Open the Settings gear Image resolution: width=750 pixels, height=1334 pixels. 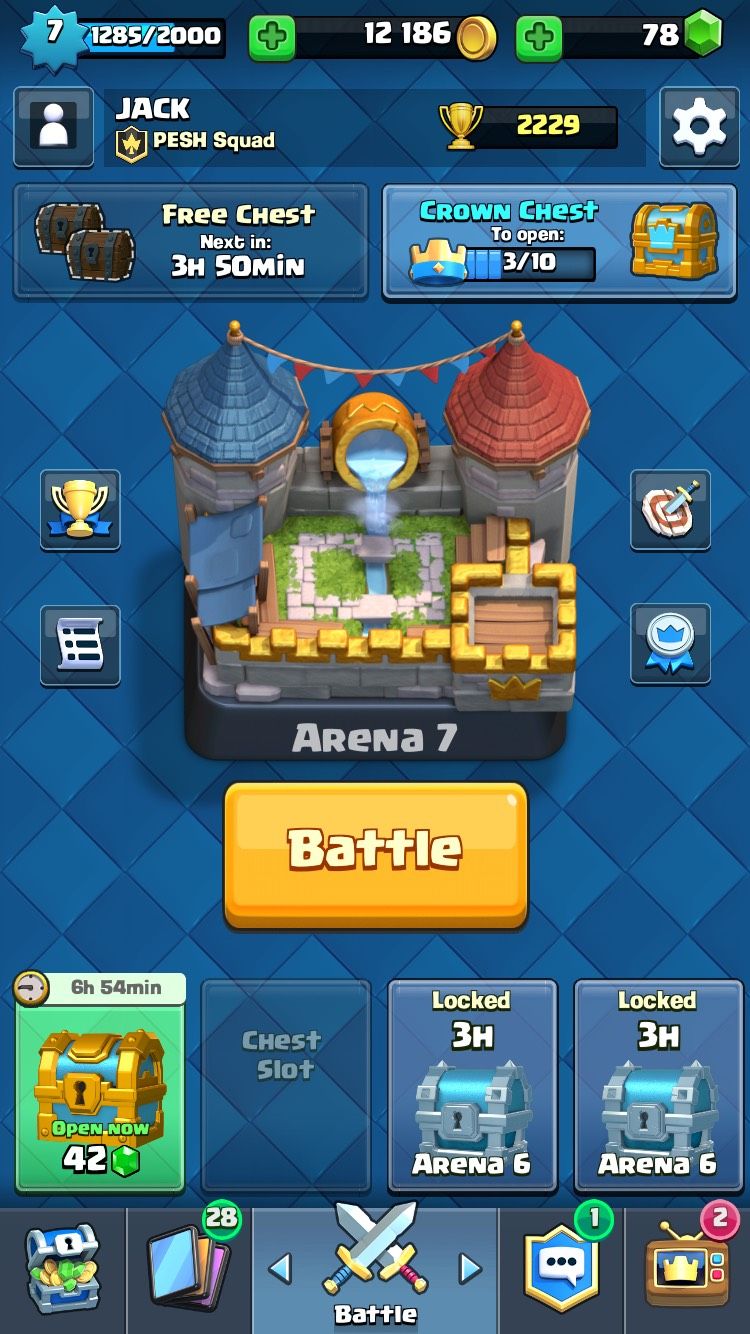coord(699,127)
